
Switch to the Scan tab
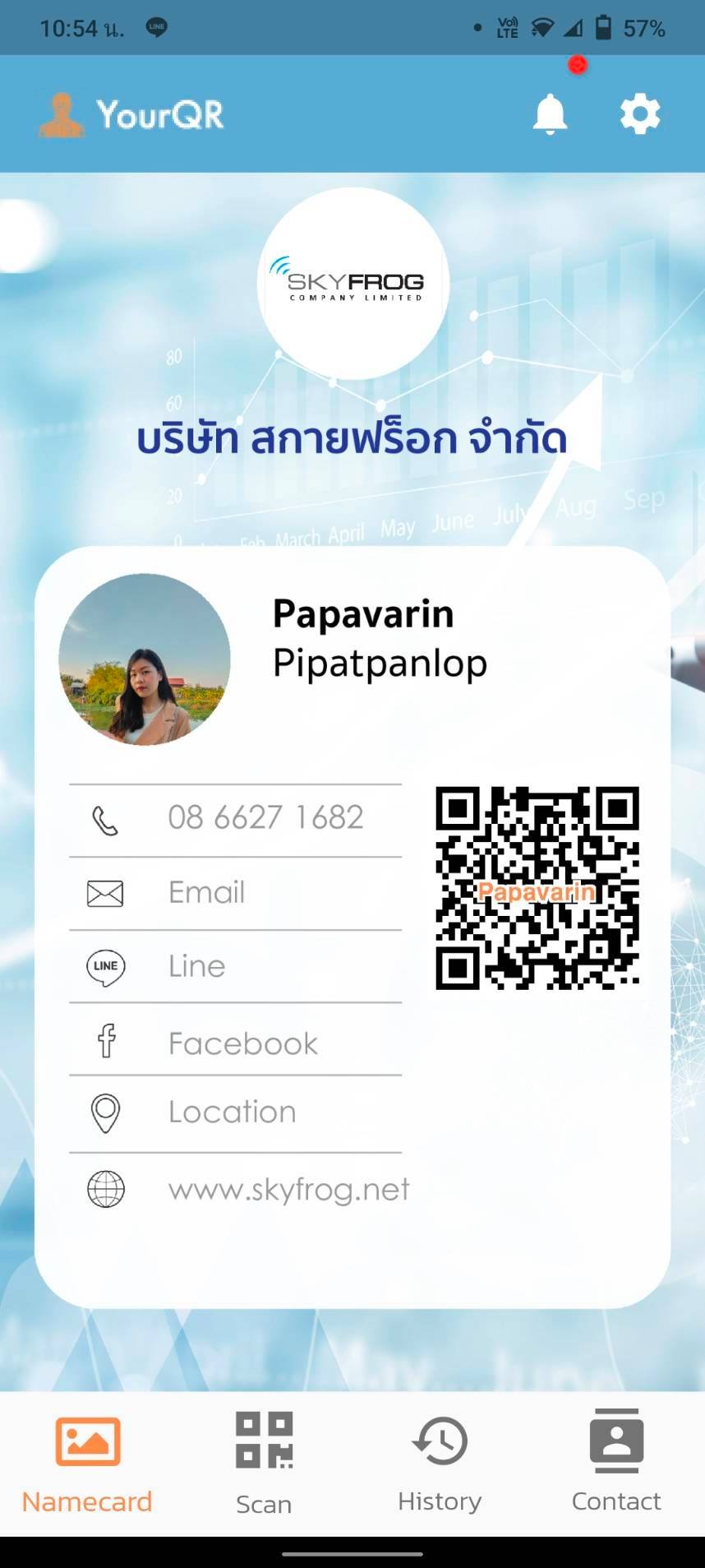point(264,1463)
